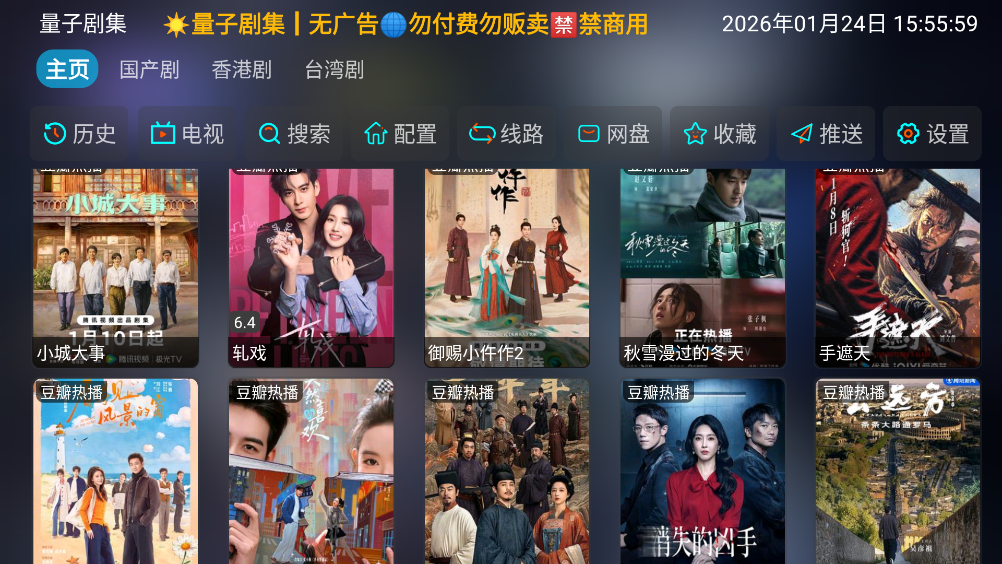Open the 搜索 search page
This screenshot has width=1002, height=564.
pyautogui.click(x=293, y=134)
